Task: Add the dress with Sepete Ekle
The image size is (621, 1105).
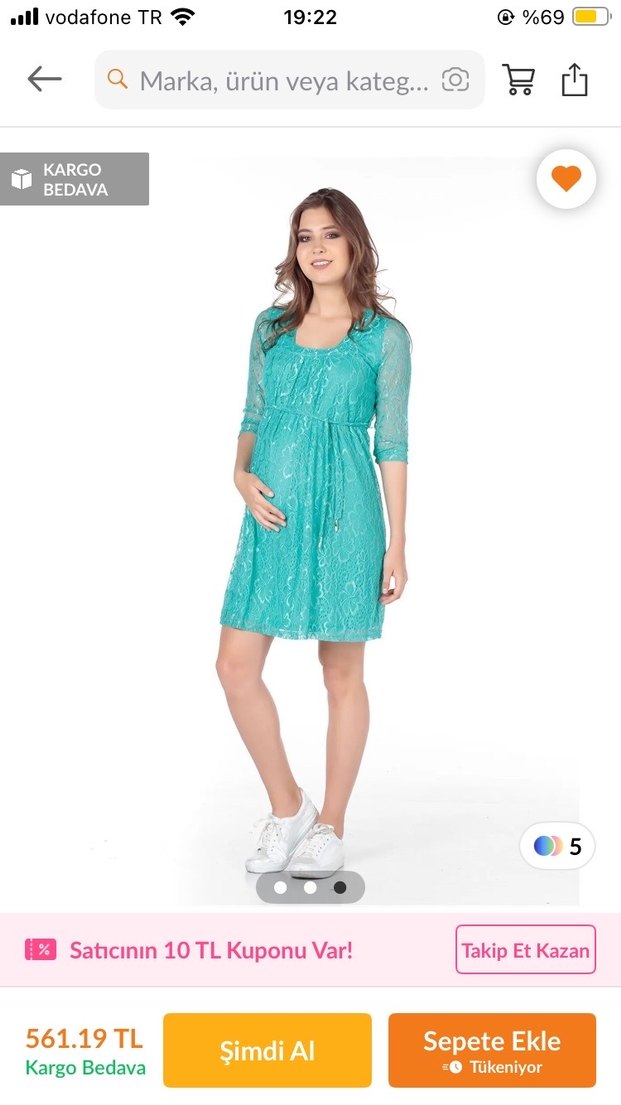Action: 491,1050
